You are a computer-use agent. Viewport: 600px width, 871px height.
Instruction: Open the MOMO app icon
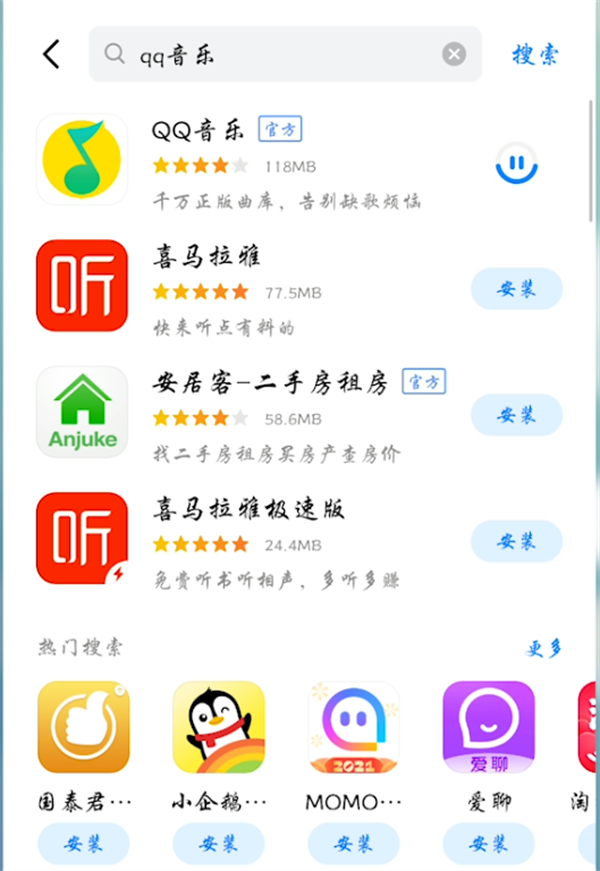pyautogui.click(x=353, y=727)
